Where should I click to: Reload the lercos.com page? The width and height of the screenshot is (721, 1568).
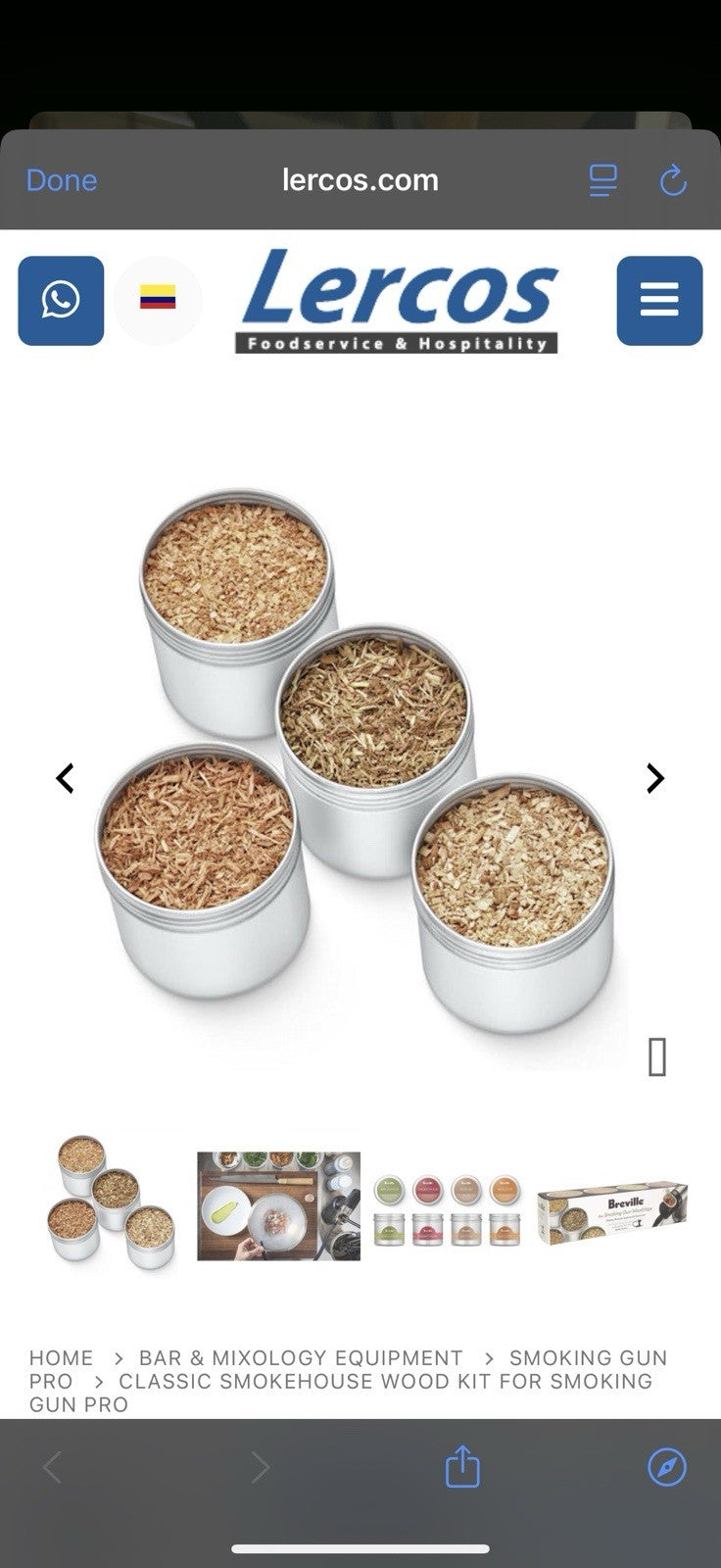click(672, 180)
